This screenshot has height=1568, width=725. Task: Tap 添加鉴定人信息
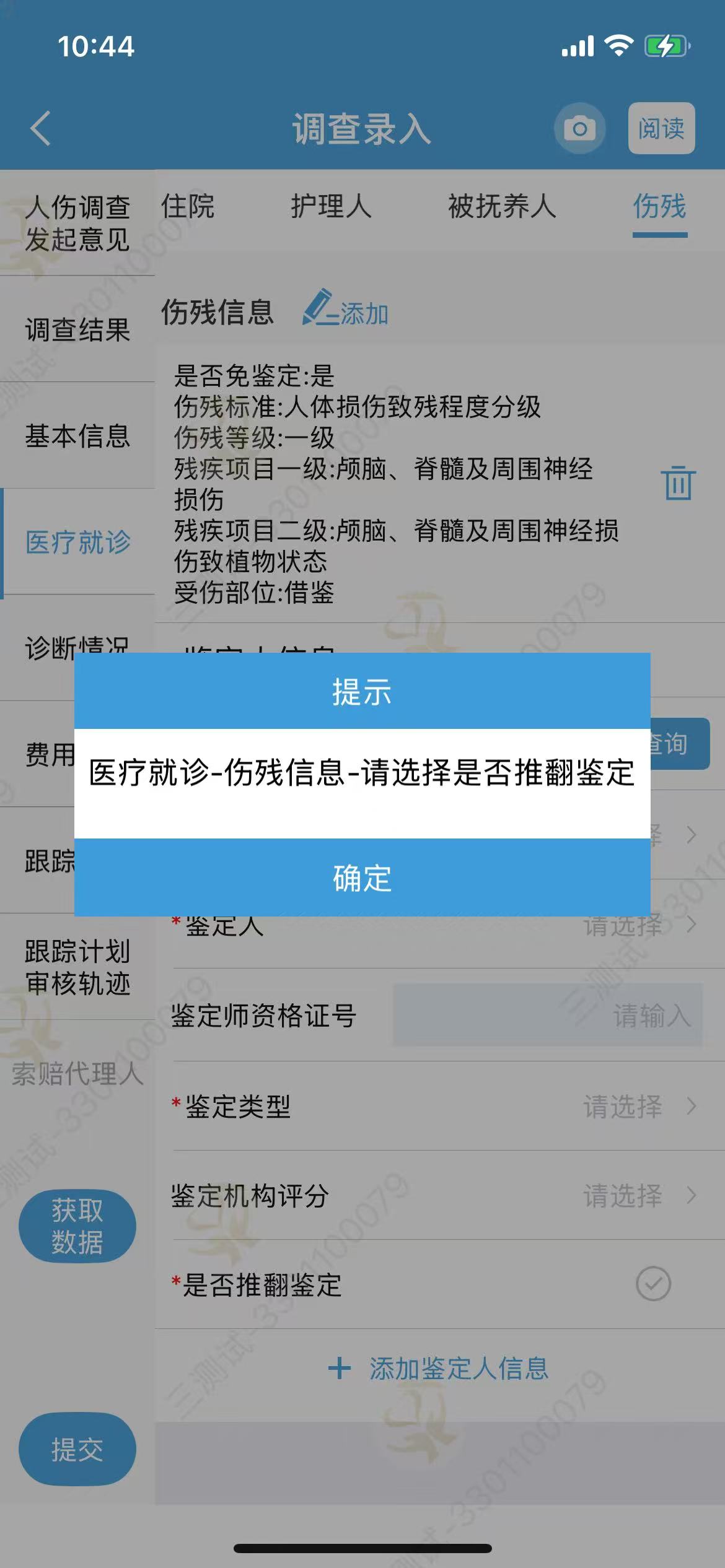(439, 1369)
